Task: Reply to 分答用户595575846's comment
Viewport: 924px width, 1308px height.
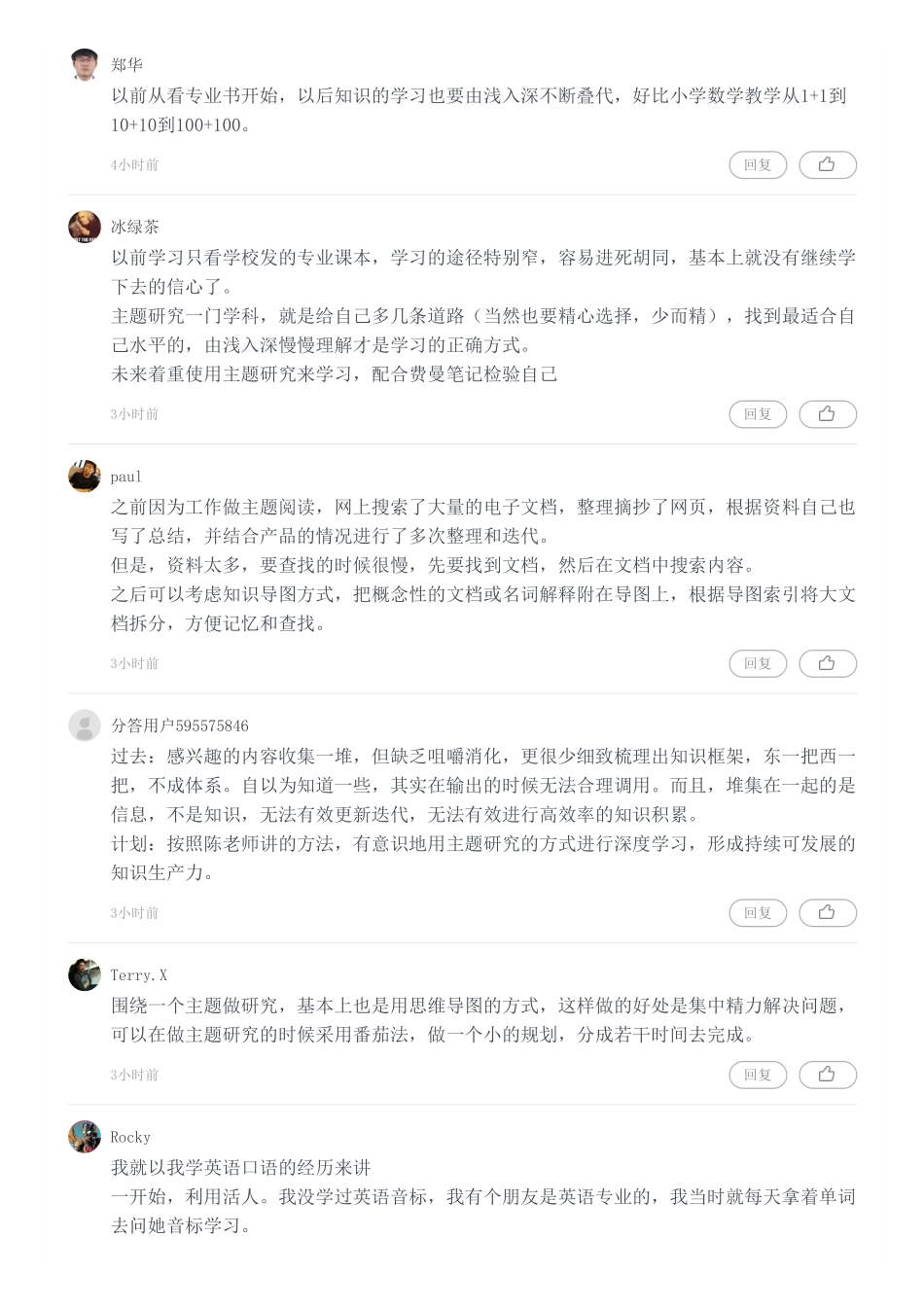Action: point(757,913)
